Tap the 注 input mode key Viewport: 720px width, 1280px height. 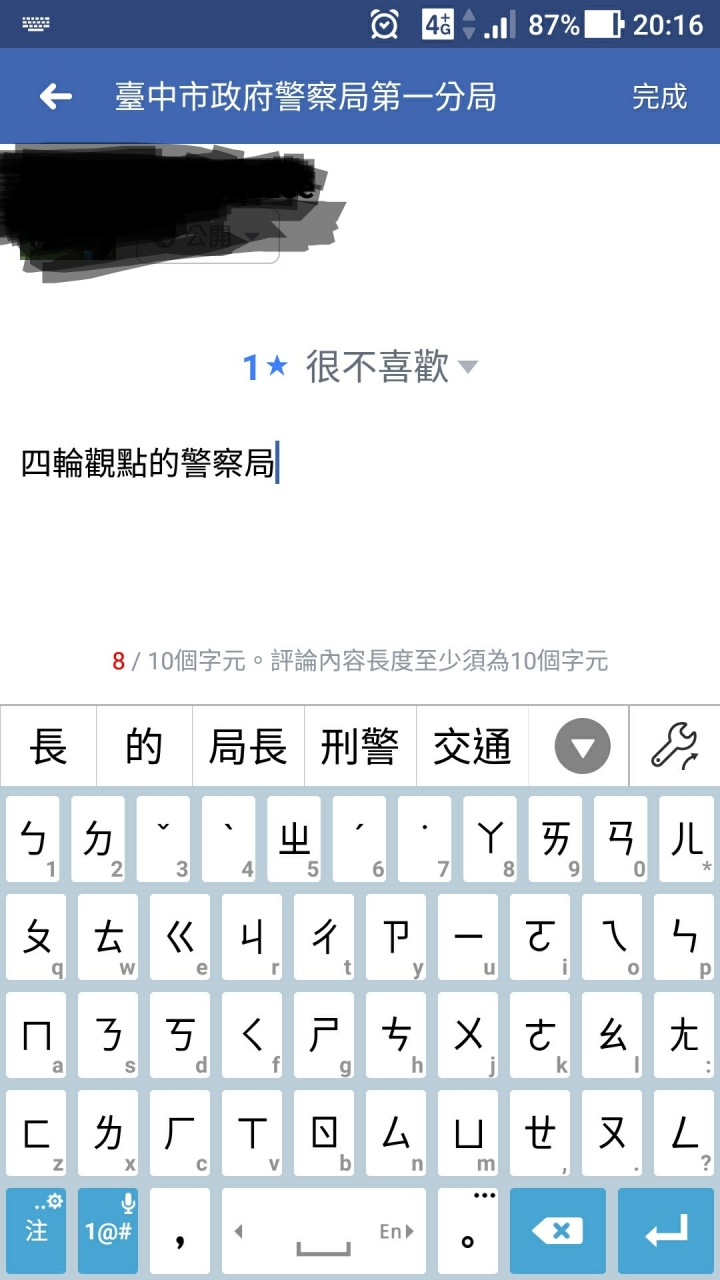37,1231
